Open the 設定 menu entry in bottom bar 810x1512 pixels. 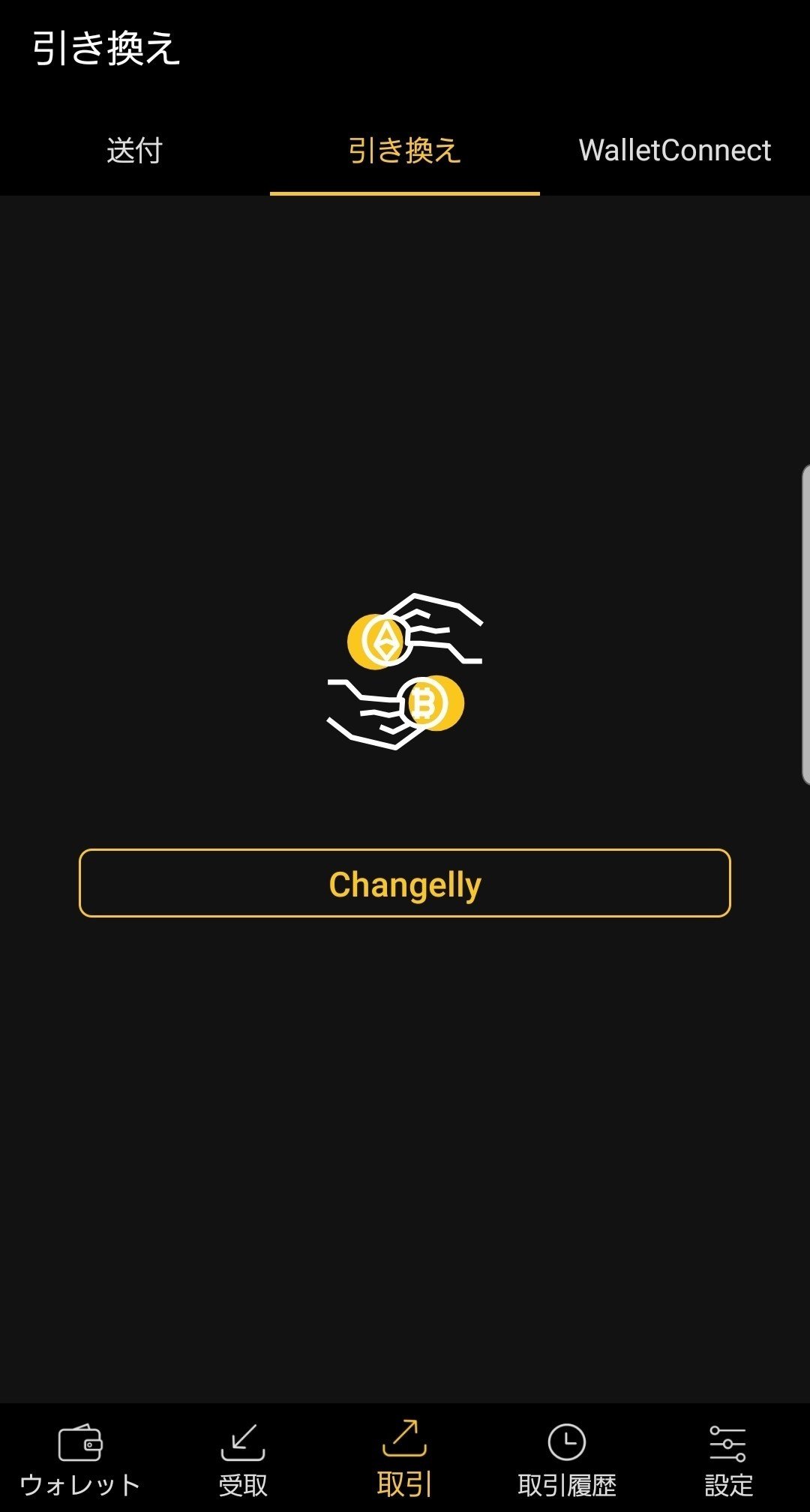tap(729, 1483)
